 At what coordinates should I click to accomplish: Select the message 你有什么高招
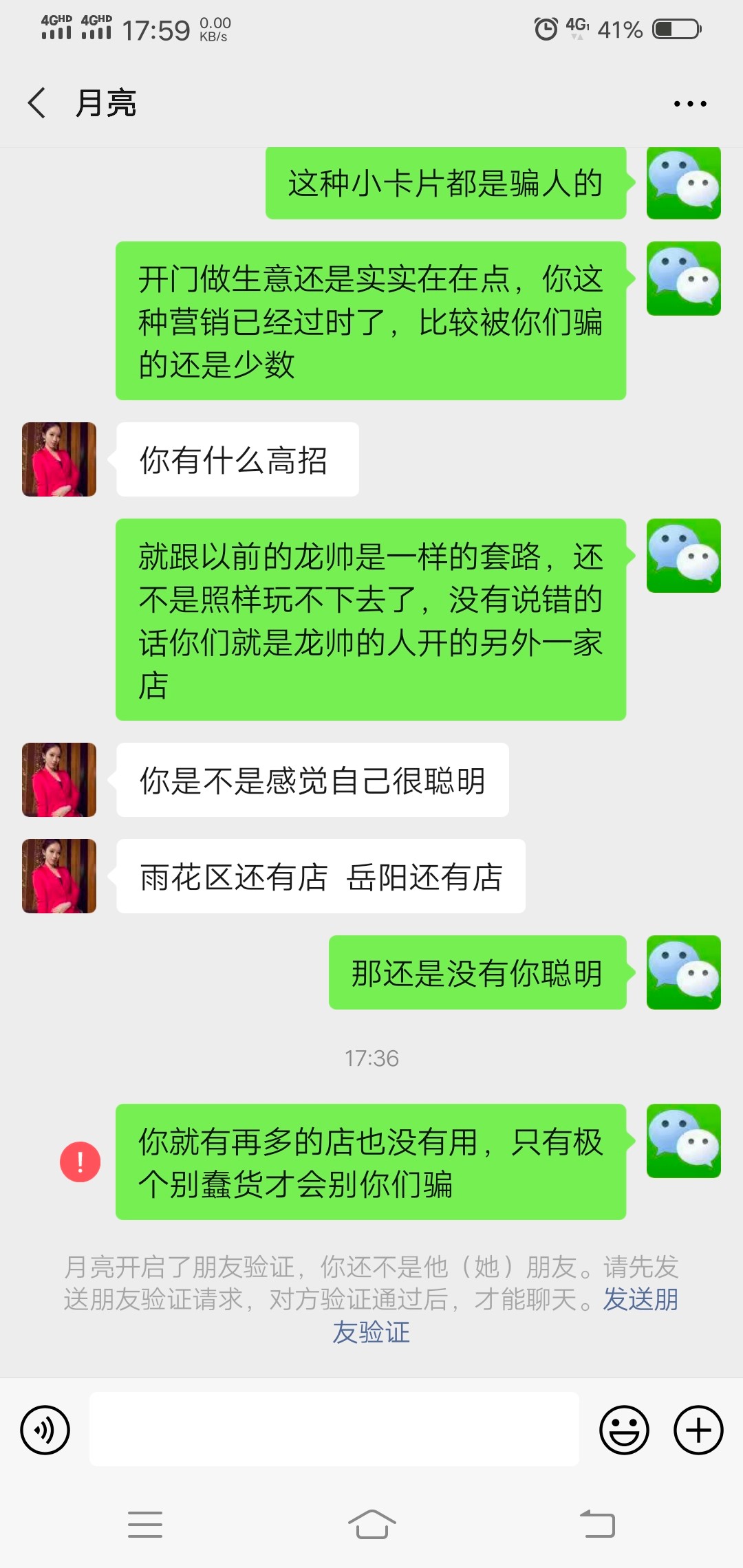[x=237, y=459]
